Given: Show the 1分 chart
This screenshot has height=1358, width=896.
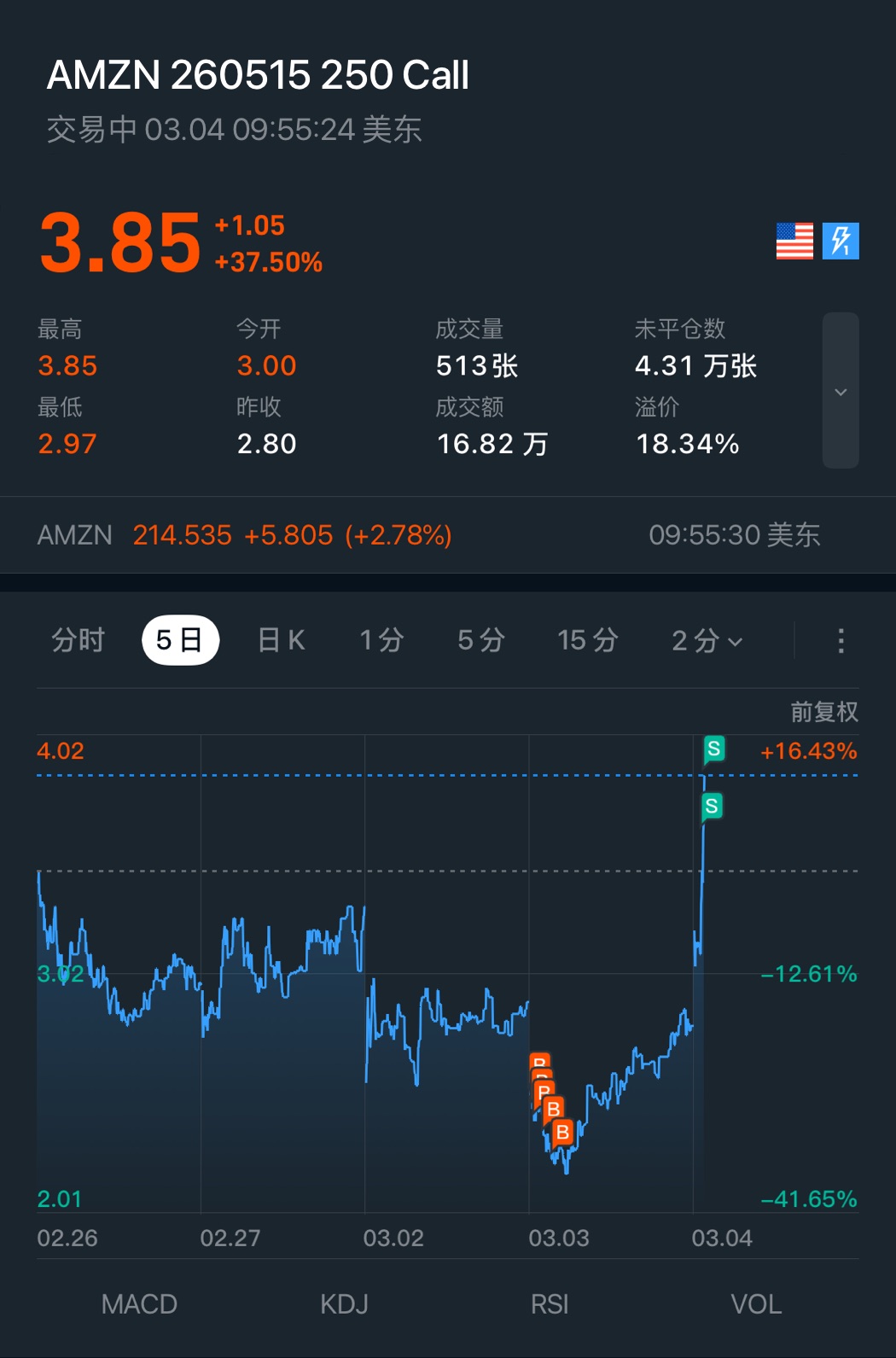Looking at the screenshot, I should 381,640.
